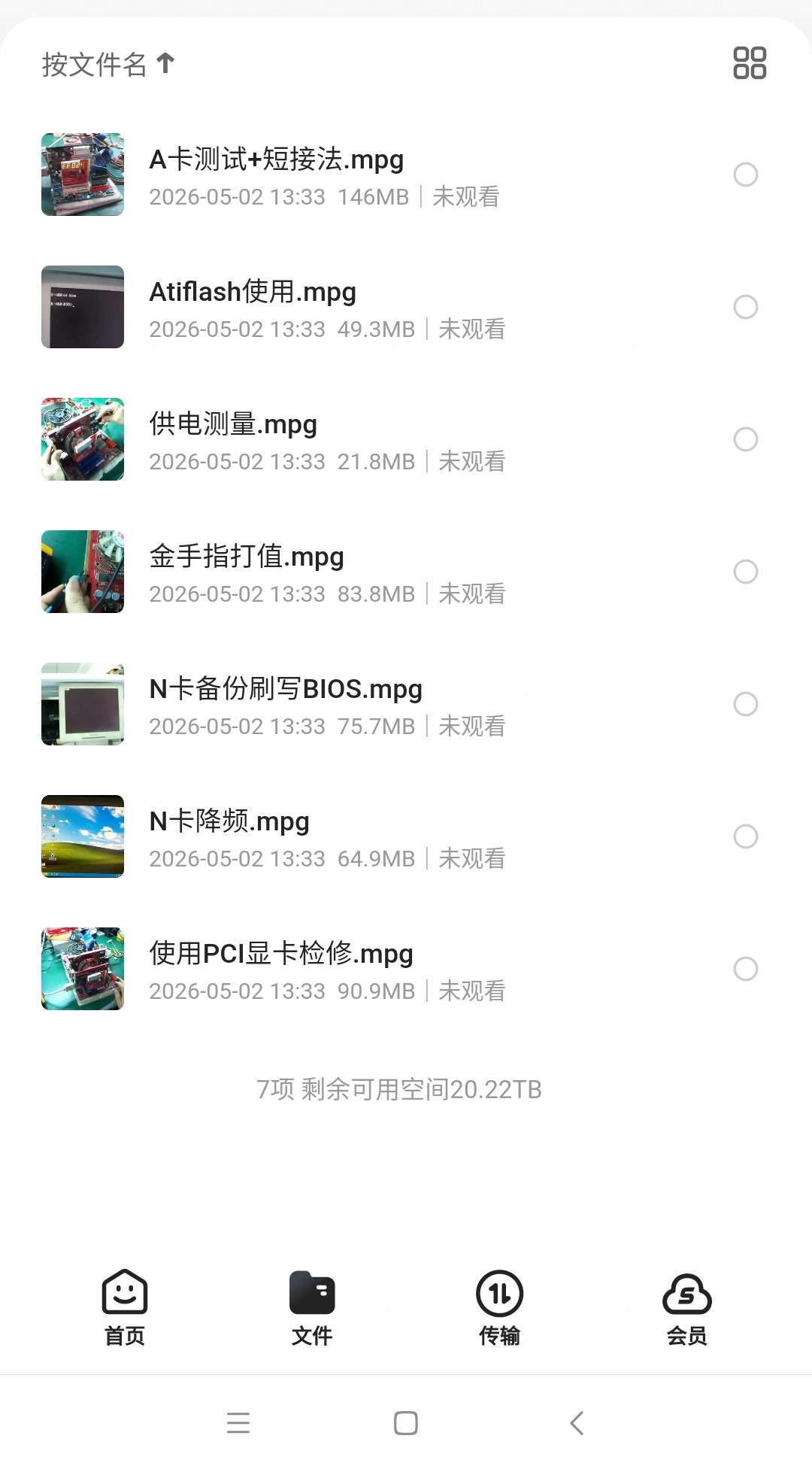Image resolution: width=812 pixels, height=1472 pixels.
Task: Select the circle beside 金手指打值.mpg
Action: 745,572
